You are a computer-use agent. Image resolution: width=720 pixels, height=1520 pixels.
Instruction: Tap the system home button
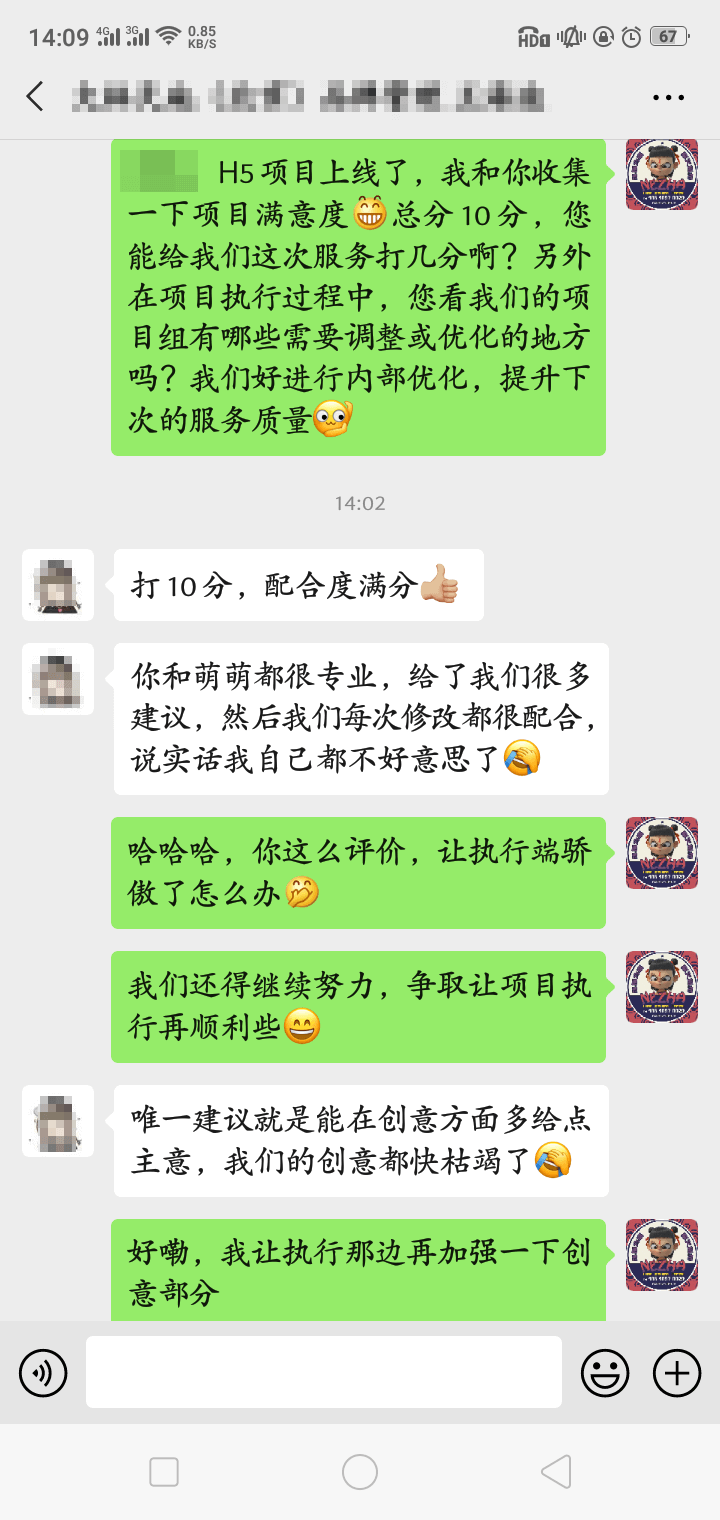[360, 1472]
